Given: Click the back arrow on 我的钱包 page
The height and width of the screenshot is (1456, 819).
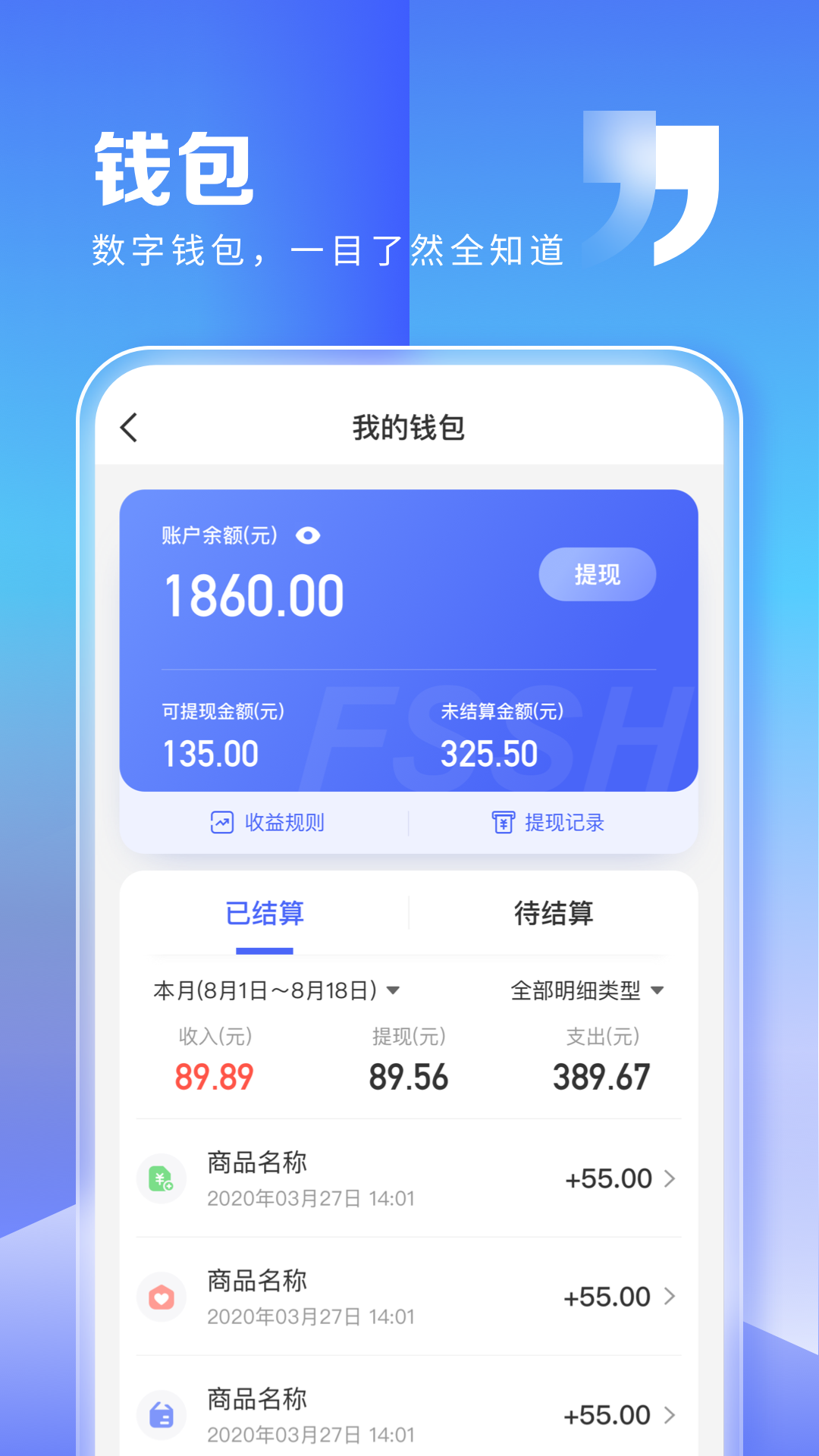Looking at the screenshot, I should [x=129, y=427].
